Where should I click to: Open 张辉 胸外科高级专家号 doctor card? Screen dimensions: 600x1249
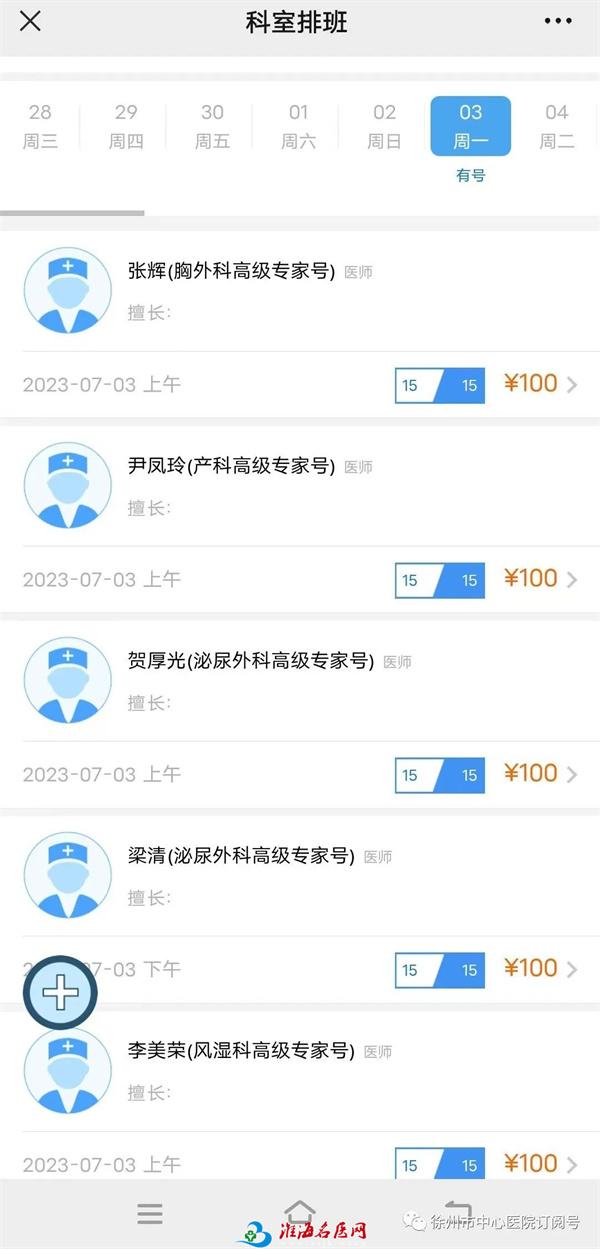pos(300,291)
